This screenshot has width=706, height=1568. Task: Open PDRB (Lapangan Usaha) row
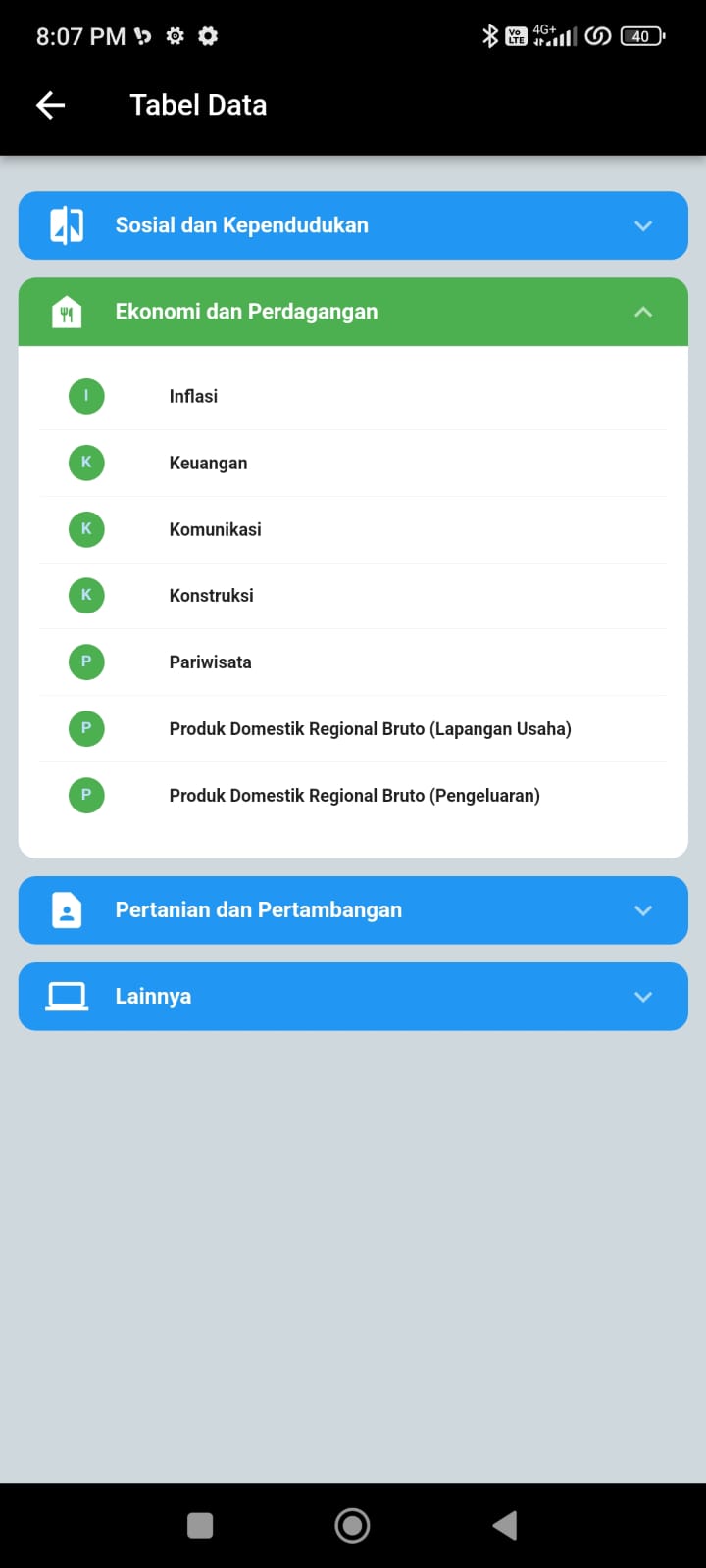tap(370, 729)
